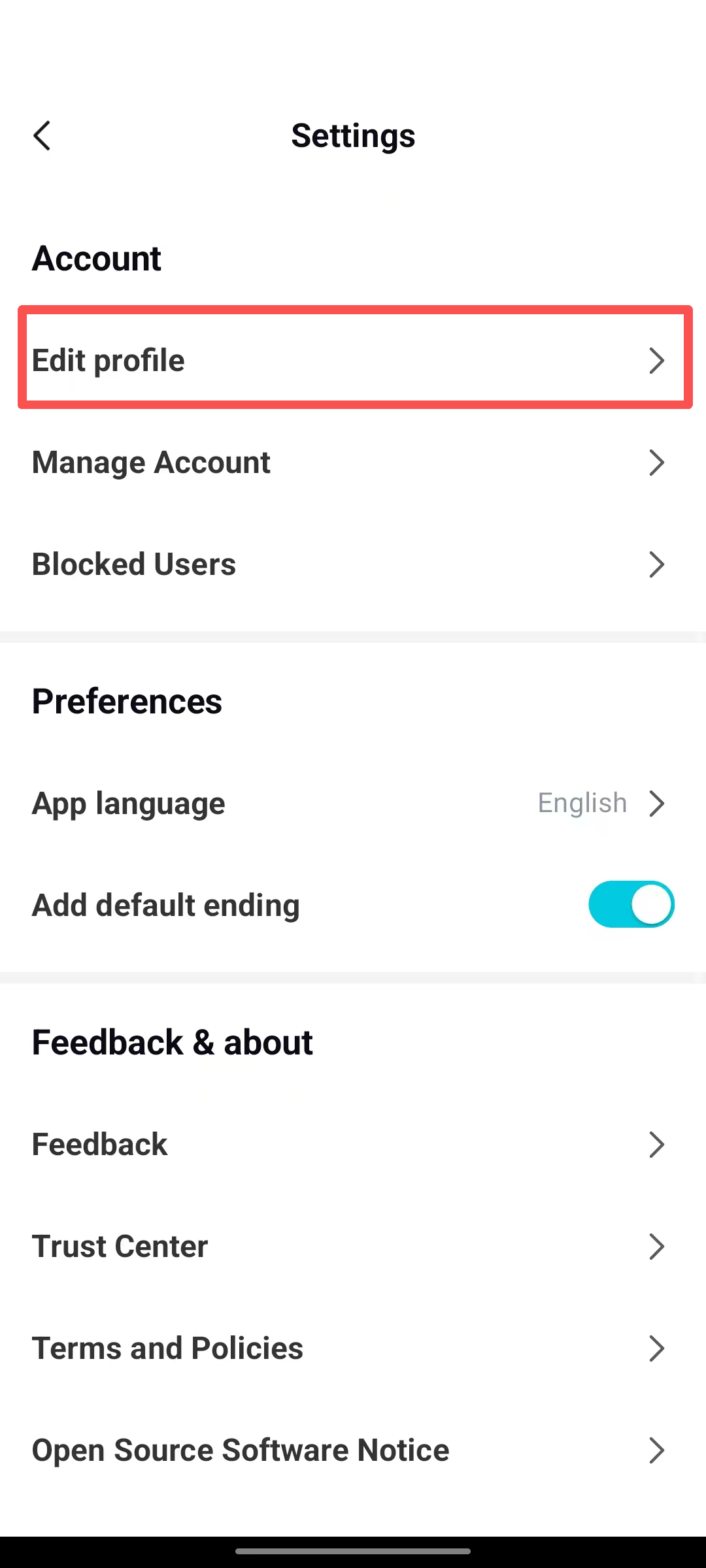Viewport: 706px width, 1568px height.
Task: Tap the teal switch in Preferences section
Action: [630, 904]
